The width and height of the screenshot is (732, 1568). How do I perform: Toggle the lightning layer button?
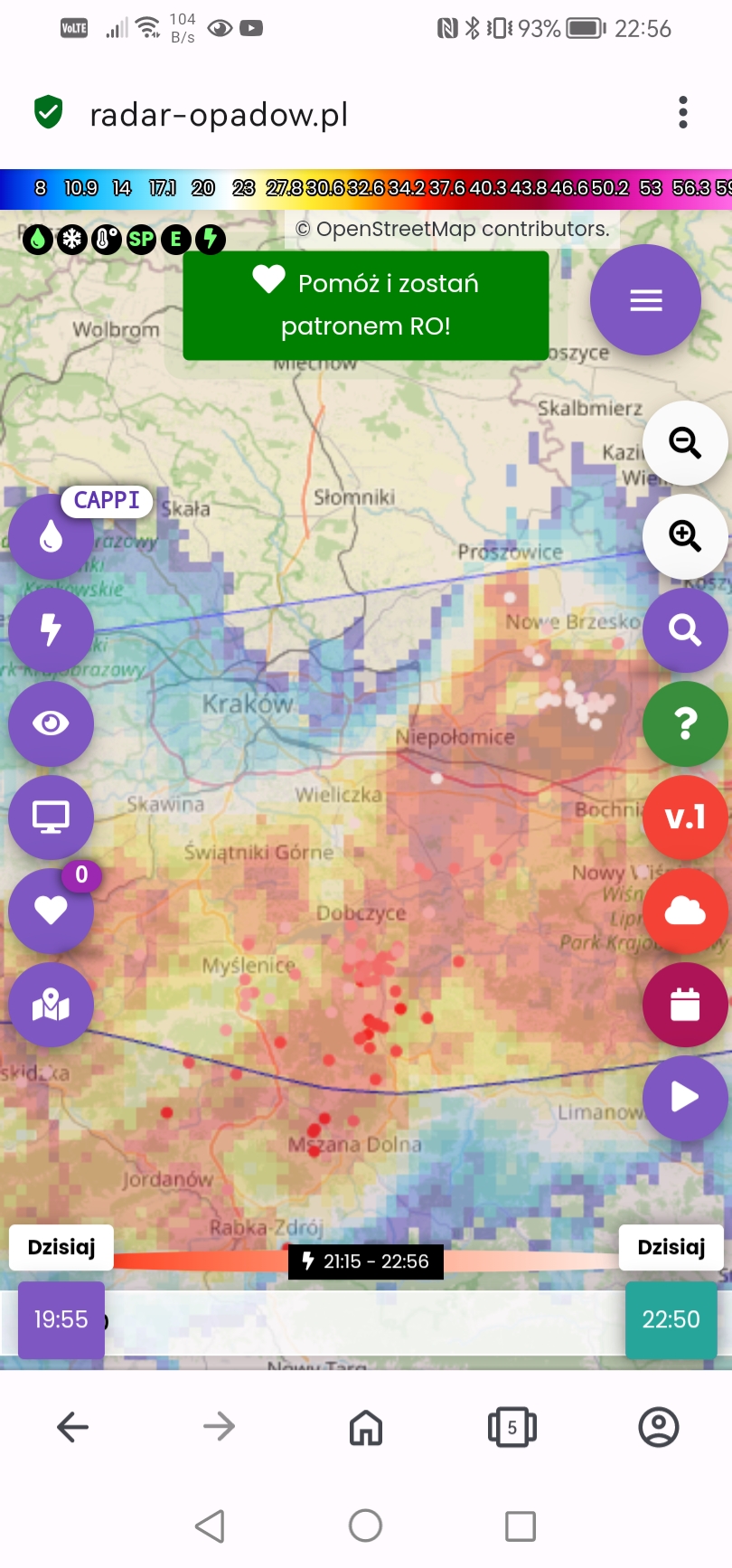tap(51, 629)
